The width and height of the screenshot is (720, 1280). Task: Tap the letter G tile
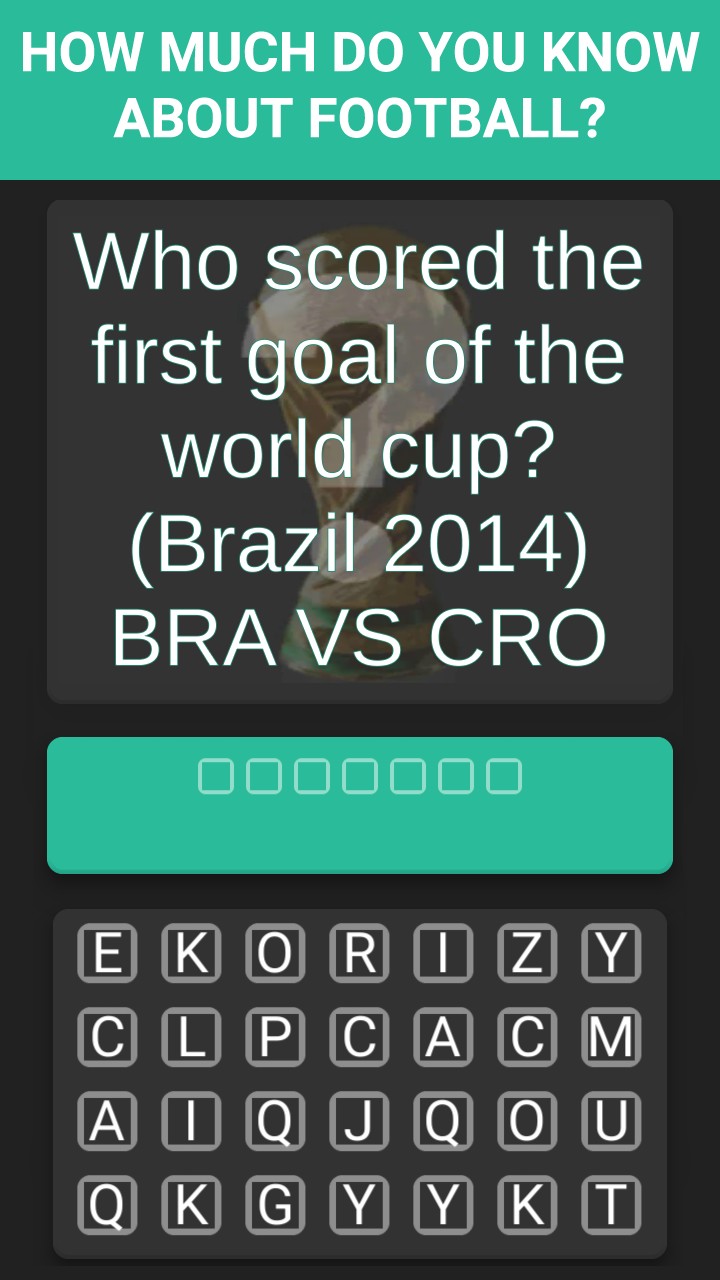275,1206
